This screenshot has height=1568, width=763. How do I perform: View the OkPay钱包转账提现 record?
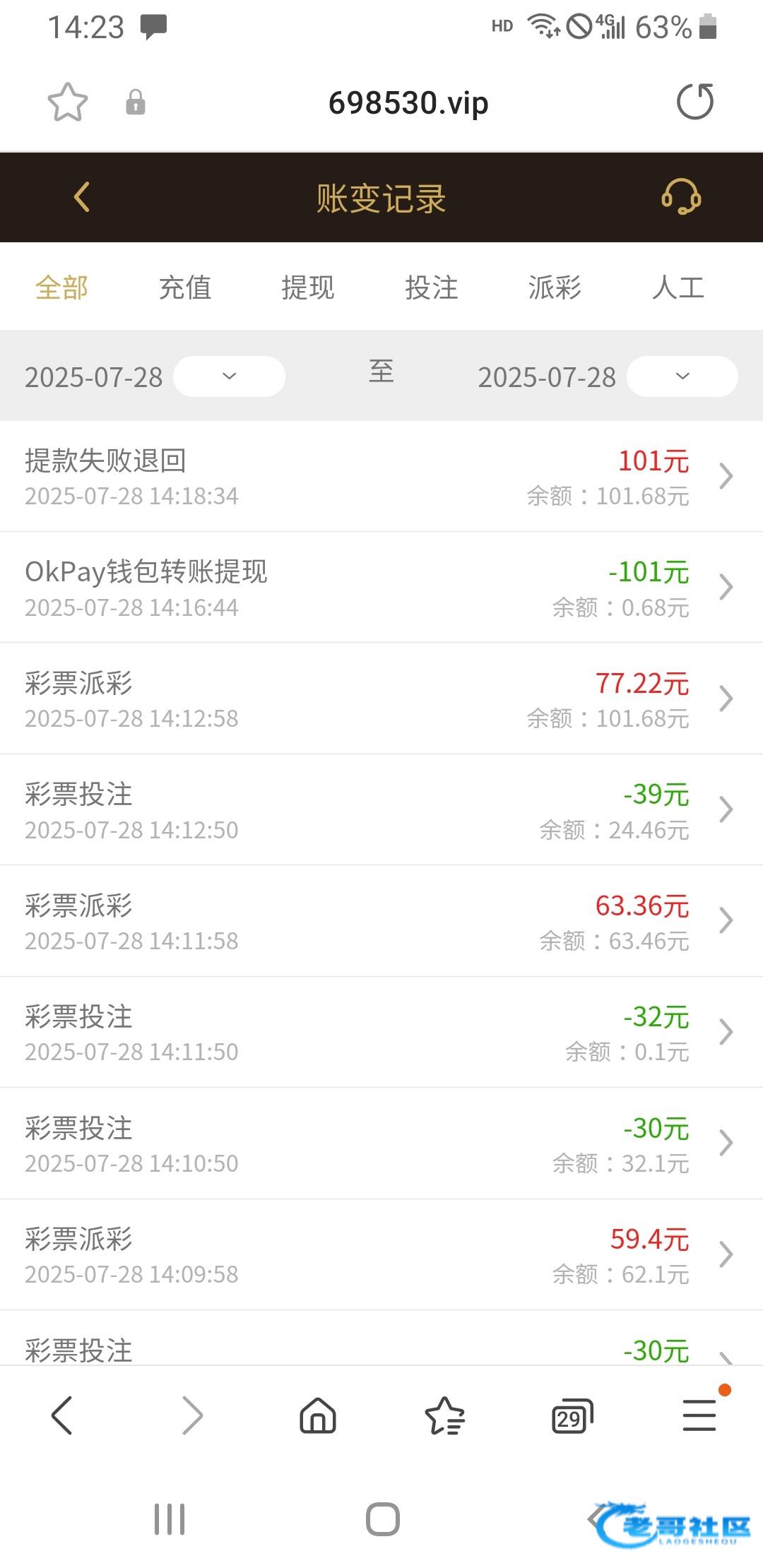(381, 588)
